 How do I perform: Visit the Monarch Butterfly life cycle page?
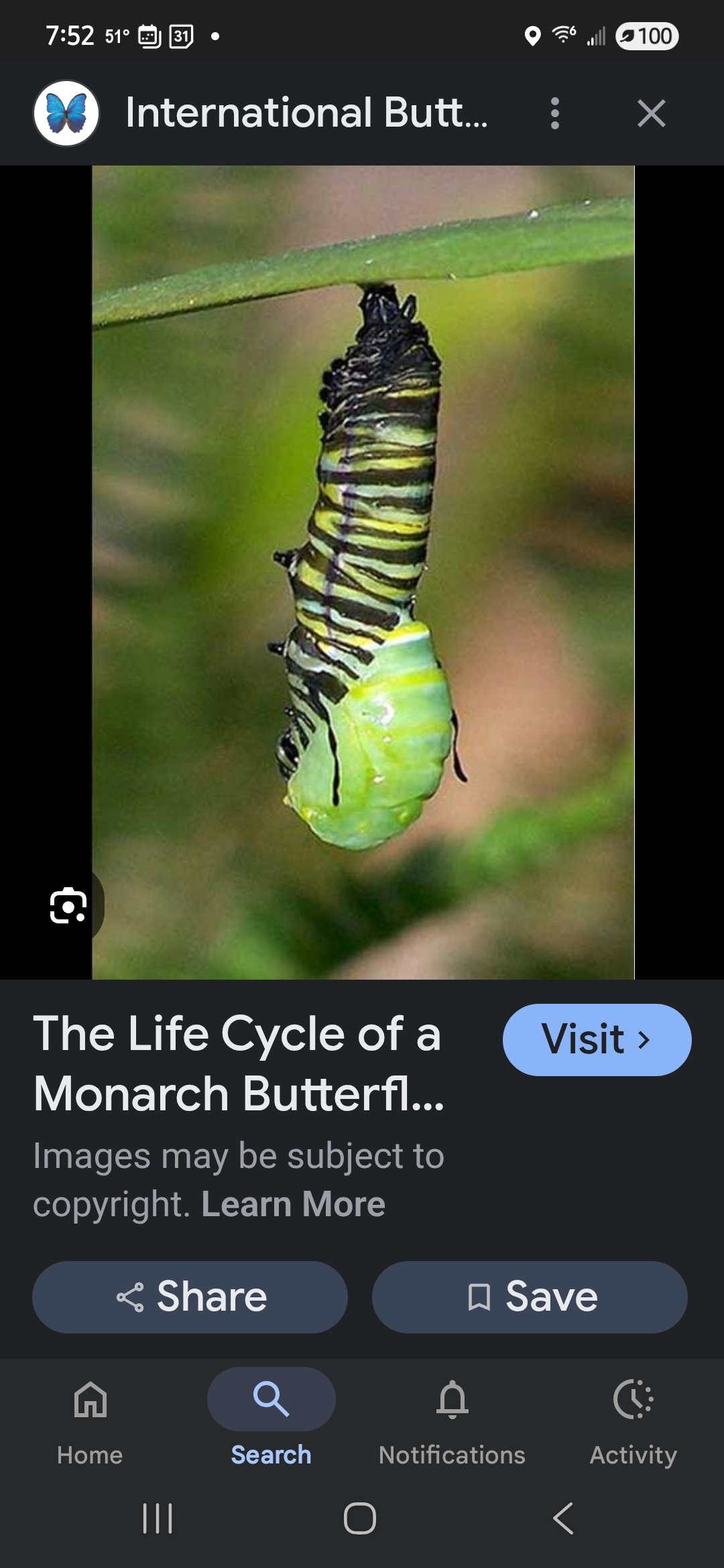pos(596,1039)
